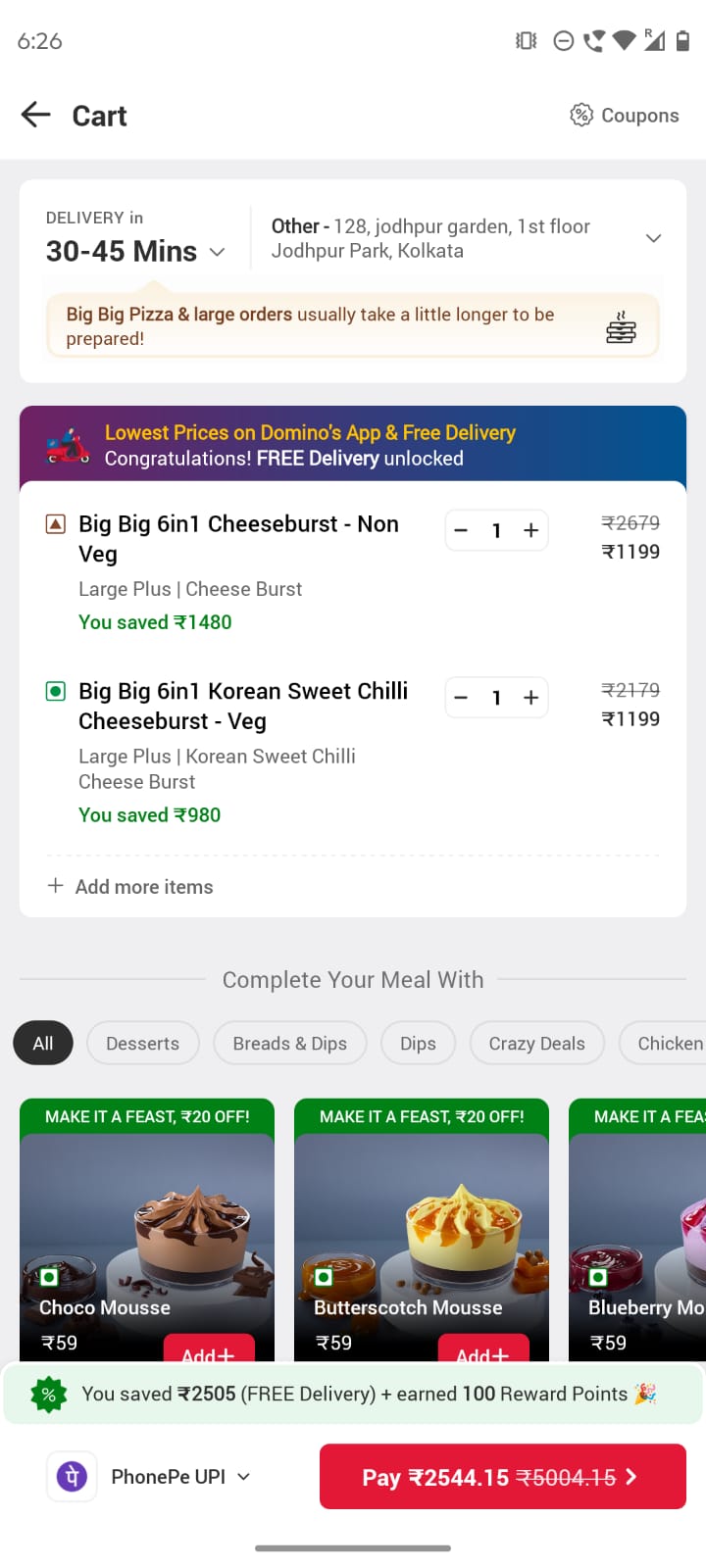Choose the Crazy Deals chip
The width and height of the screenshot is (706, 1568).
coord(536,1043)
